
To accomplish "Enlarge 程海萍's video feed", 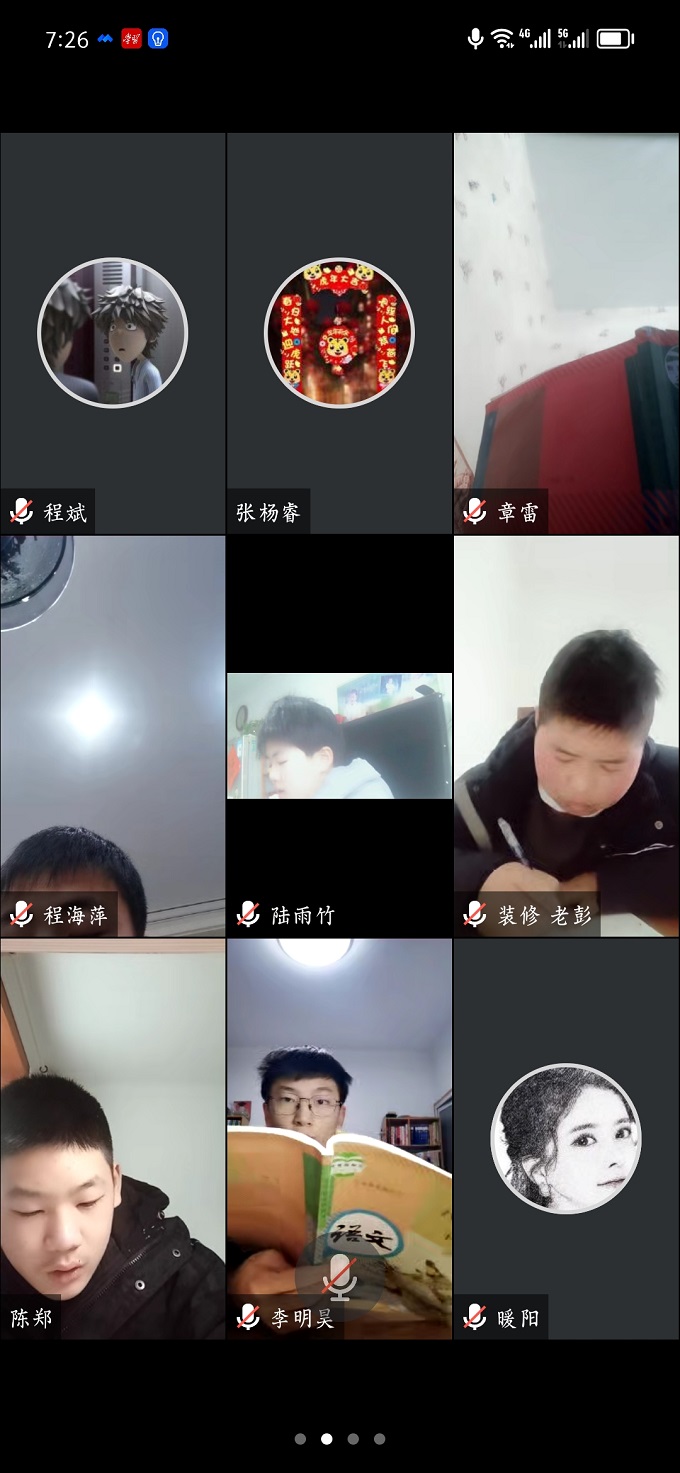I will tap(112, 735).
